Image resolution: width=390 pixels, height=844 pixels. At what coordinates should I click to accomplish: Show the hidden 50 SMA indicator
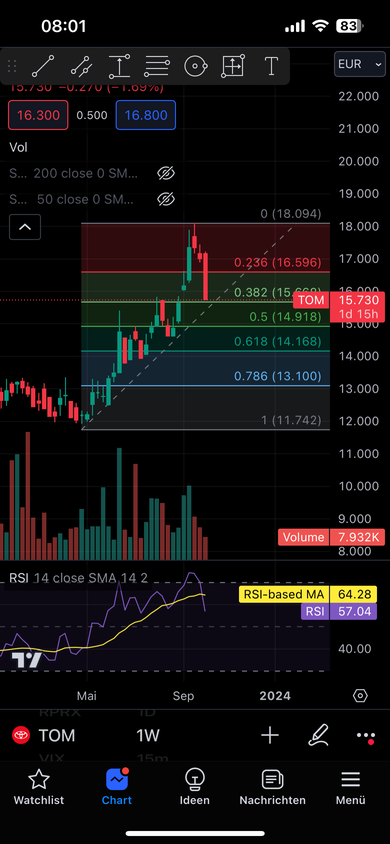point(166,199)
